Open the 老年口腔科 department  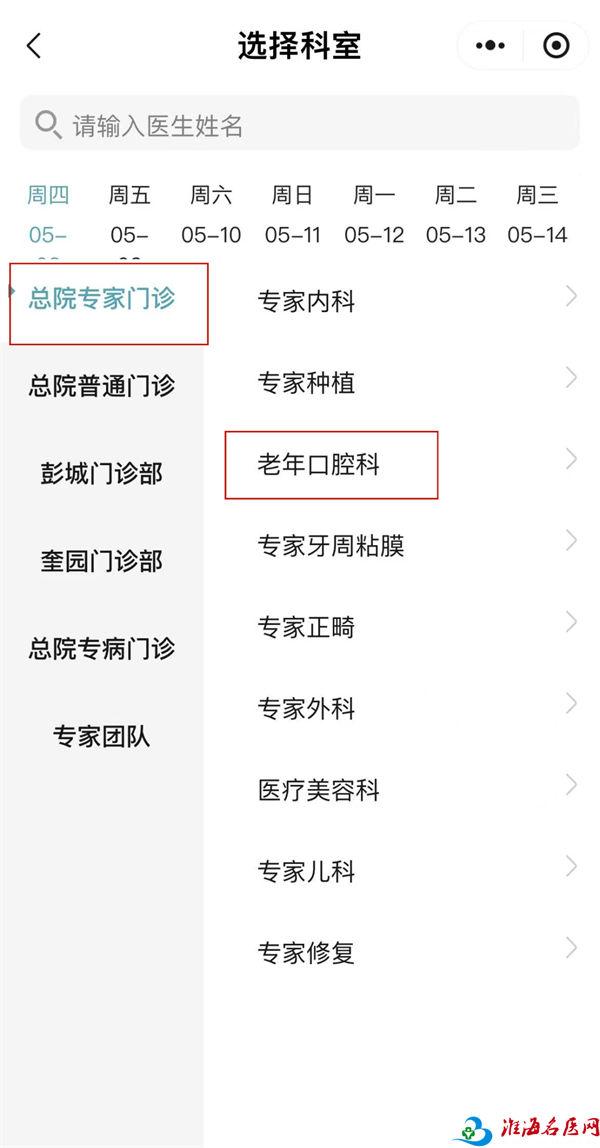(402, 464)
